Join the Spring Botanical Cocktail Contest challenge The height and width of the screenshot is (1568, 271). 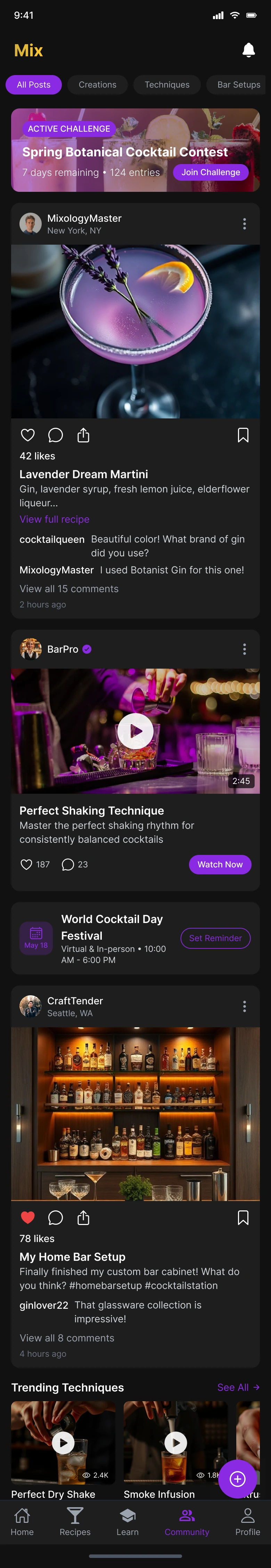[x=211, y=172]
